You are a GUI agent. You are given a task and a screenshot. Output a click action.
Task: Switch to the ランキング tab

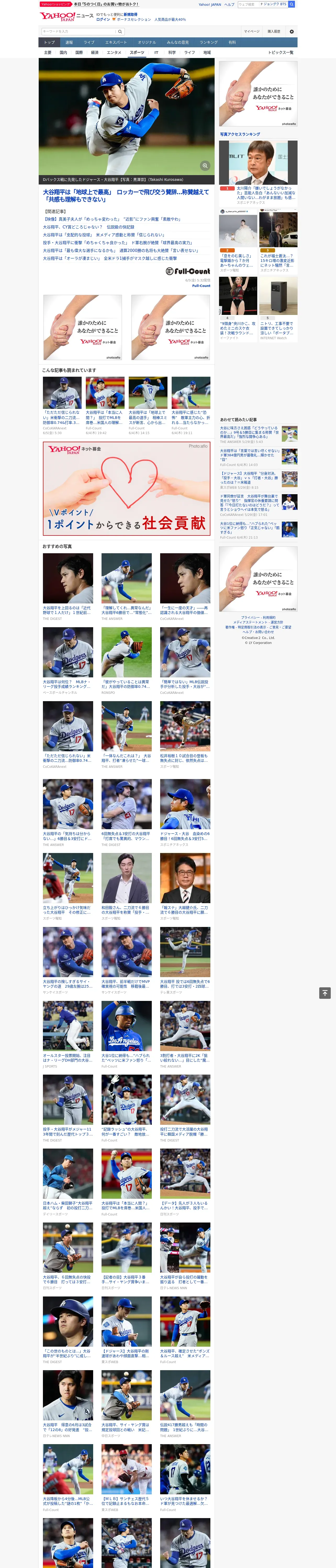(x=209, y=43)
